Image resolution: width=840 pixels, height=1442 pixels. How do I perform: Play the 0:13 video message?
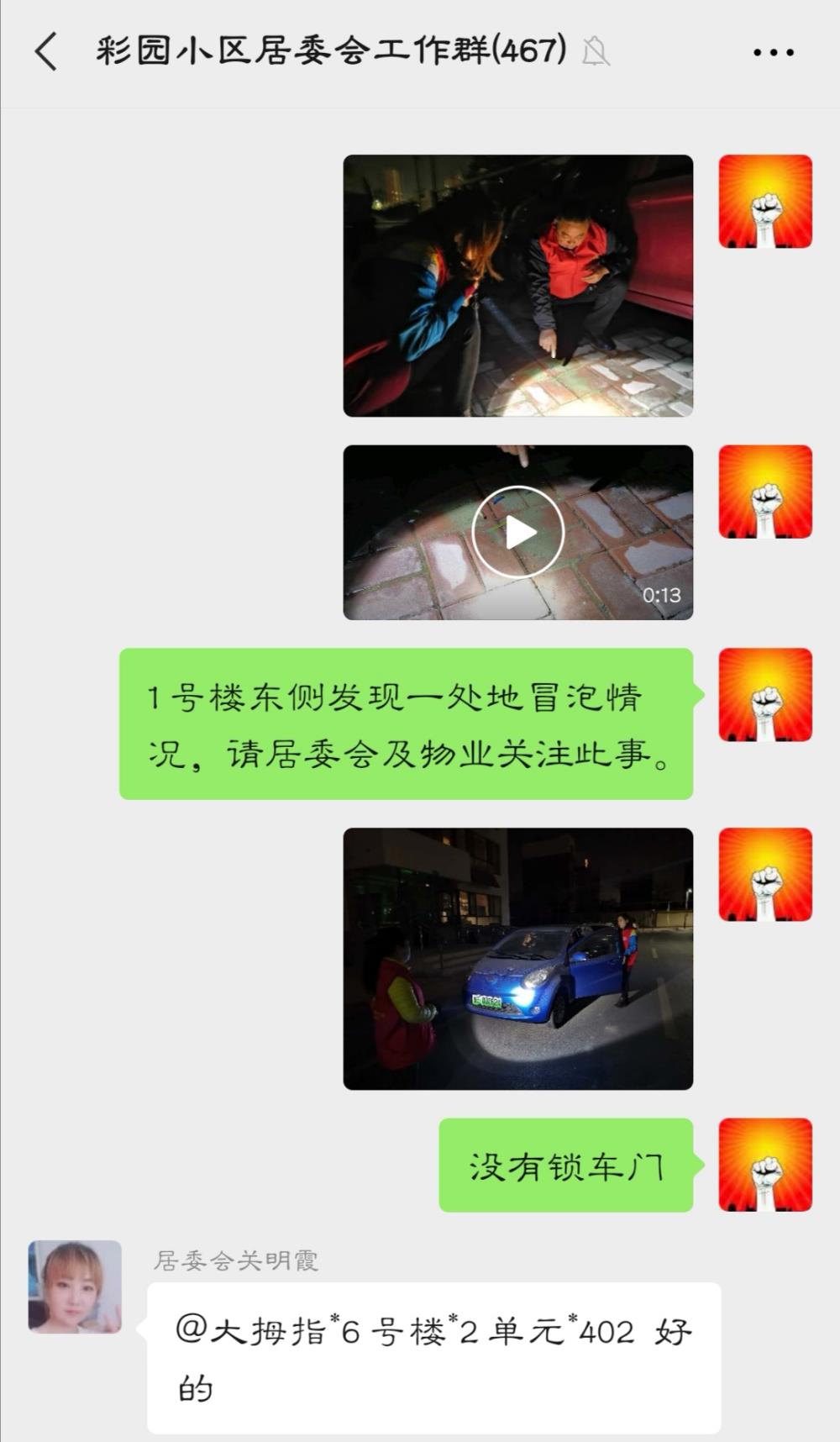517,533
